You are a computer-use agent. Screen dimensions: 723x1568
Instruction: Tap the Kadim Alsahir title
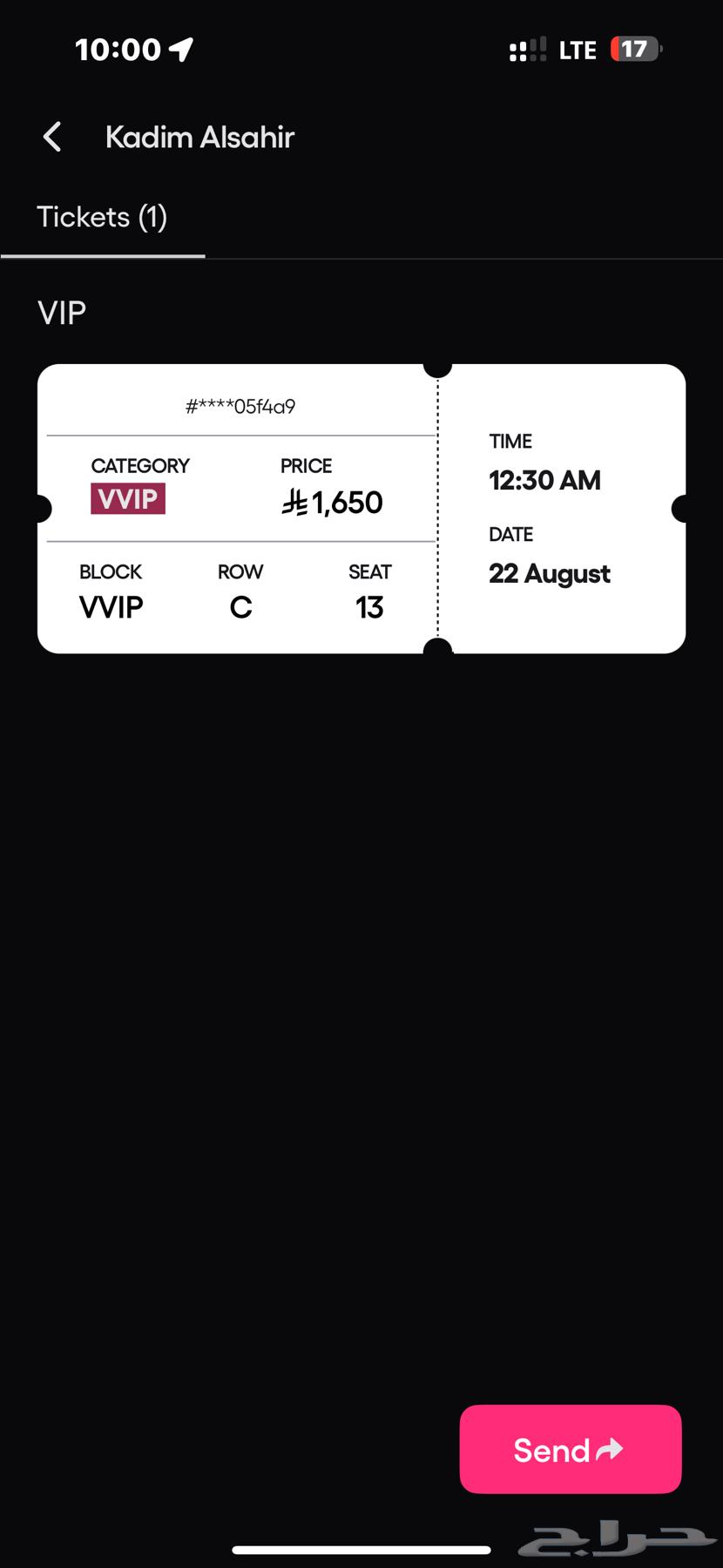tap(199, 137)
